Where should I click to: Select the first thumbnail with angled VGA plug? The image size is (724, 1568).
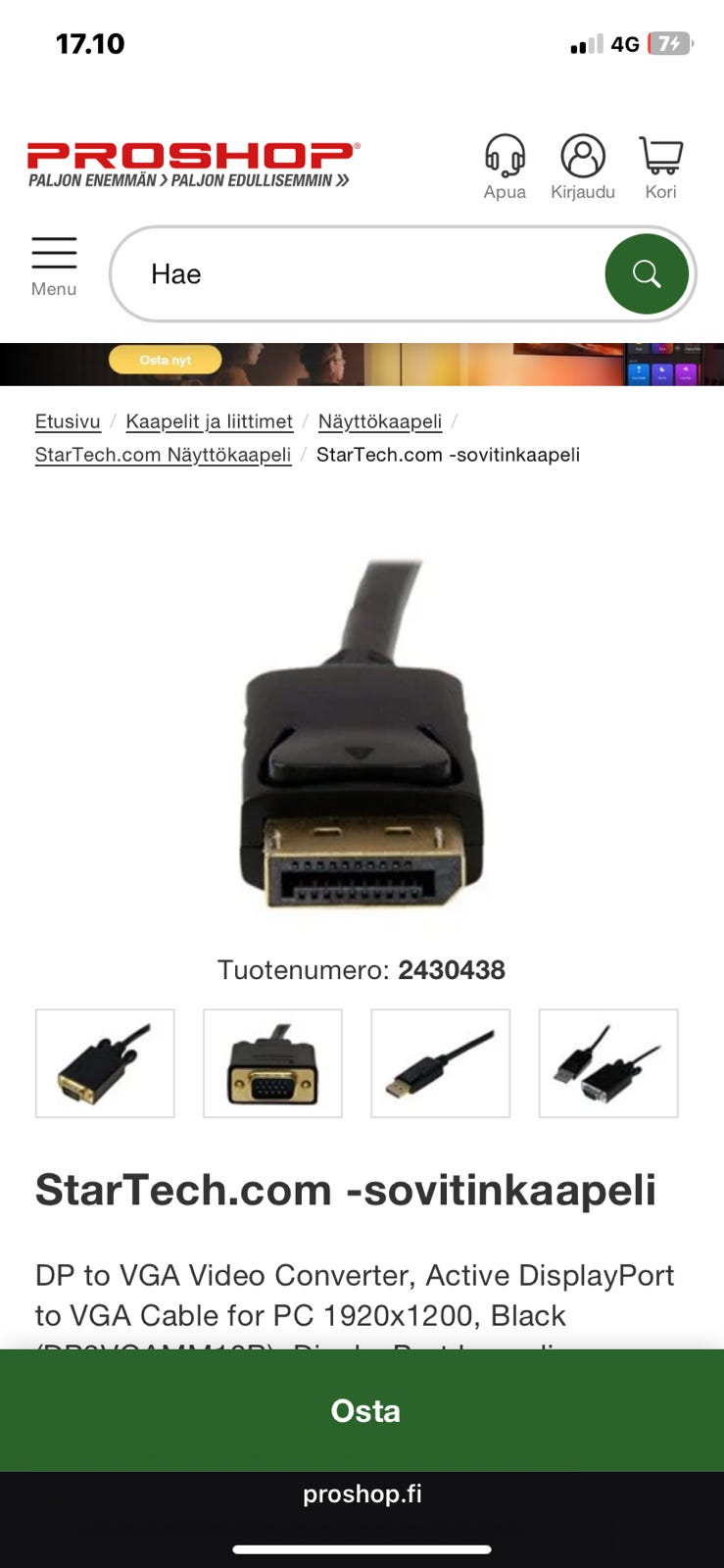(x=105, y=1063)
